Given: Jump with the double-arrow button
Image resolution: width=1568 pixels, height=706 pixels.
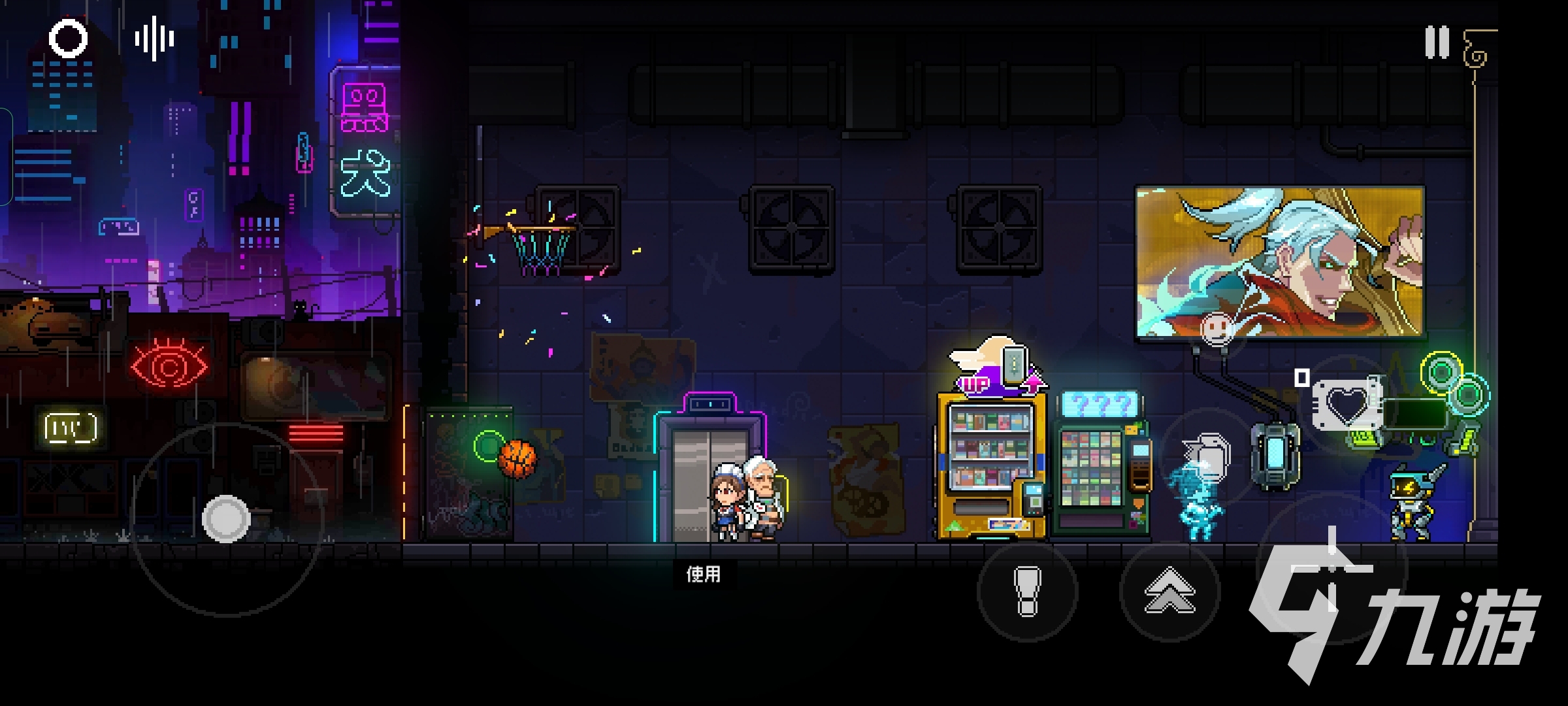Looking at the screenshot, I should click(1169, 592).
